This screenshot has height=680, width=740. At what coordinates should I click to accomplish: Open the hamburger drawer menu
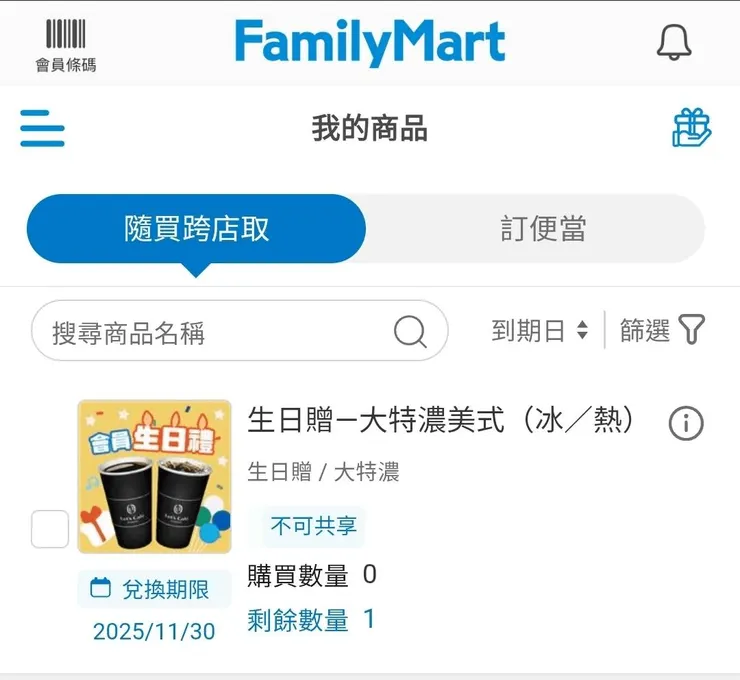(x=42, y=129)
